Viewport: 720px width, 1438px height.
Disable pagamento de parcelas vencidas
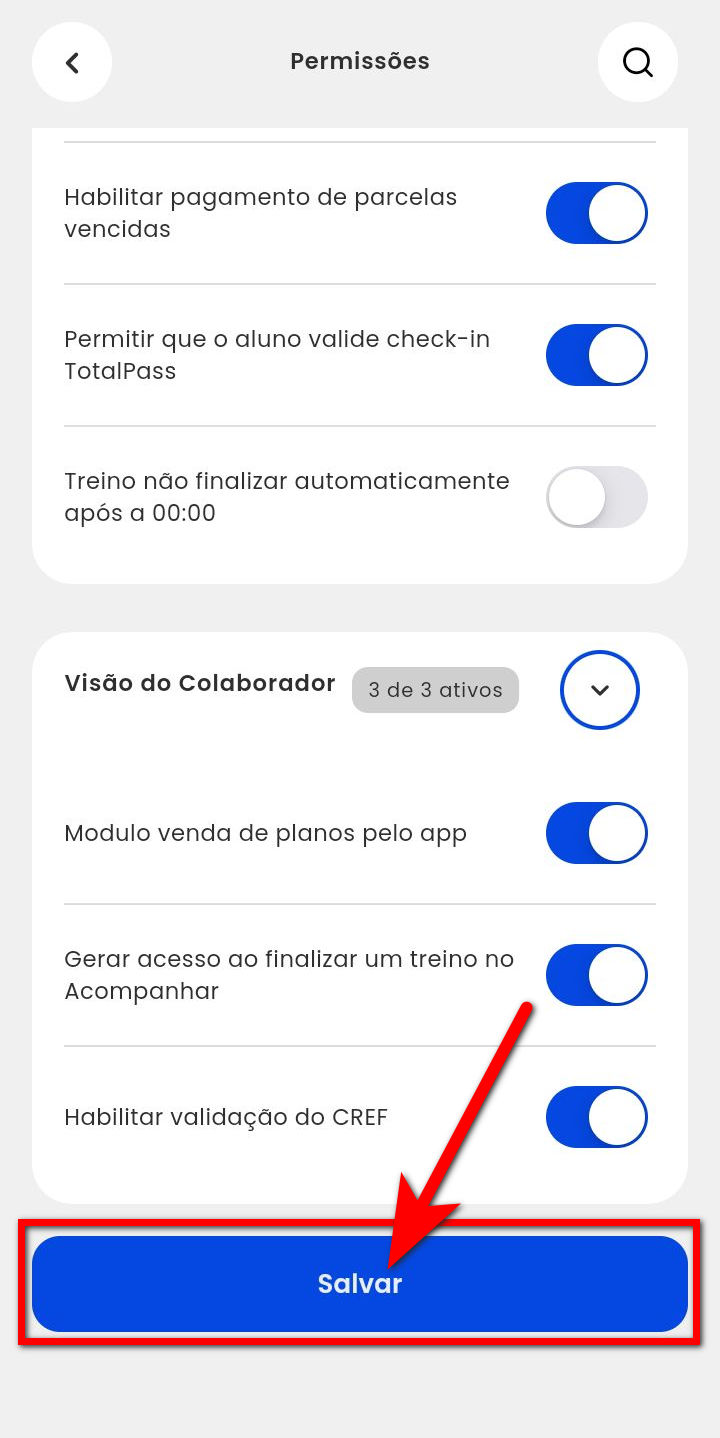596,213
